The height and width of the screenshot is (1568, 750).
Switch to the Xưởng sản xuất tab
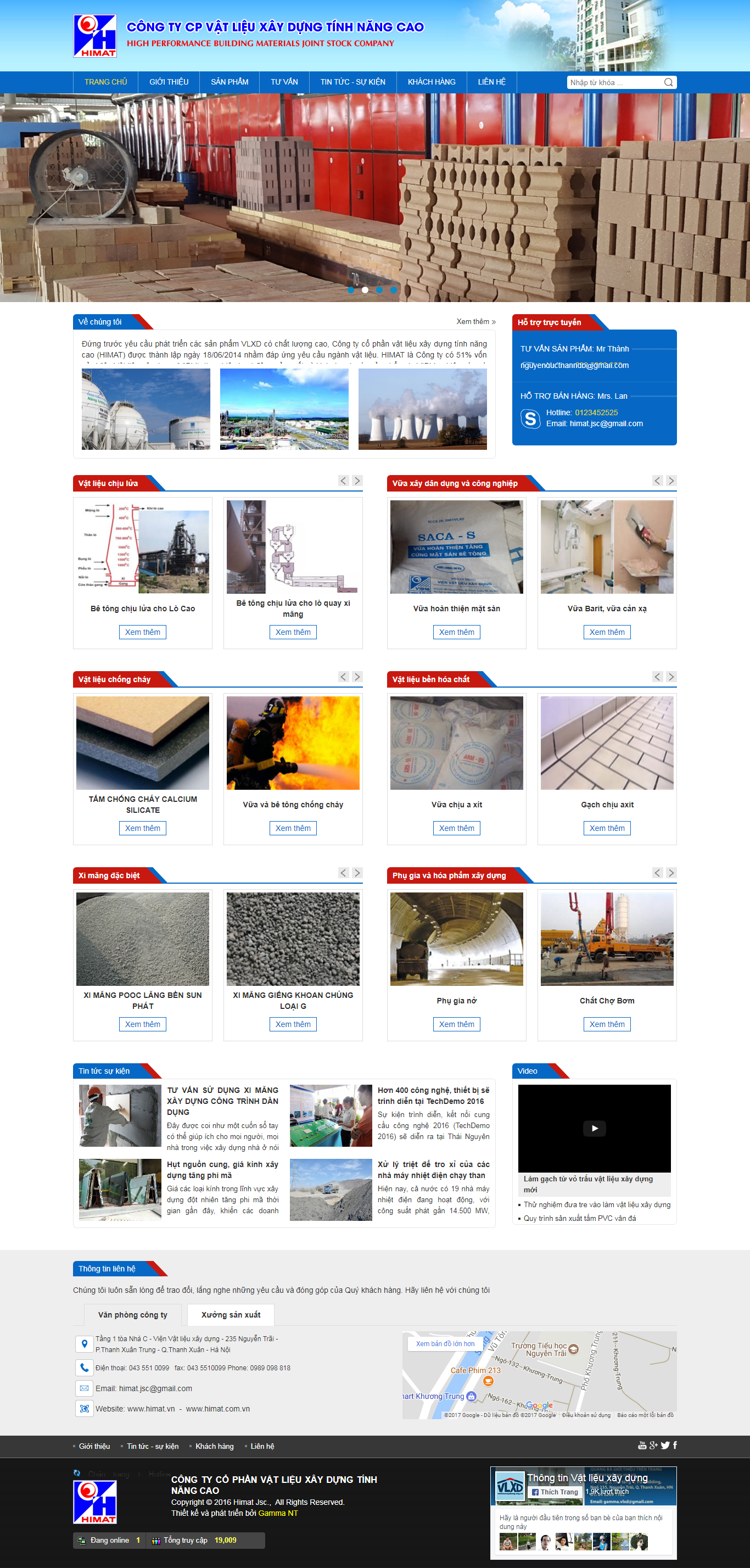(x=231, y=1314)
